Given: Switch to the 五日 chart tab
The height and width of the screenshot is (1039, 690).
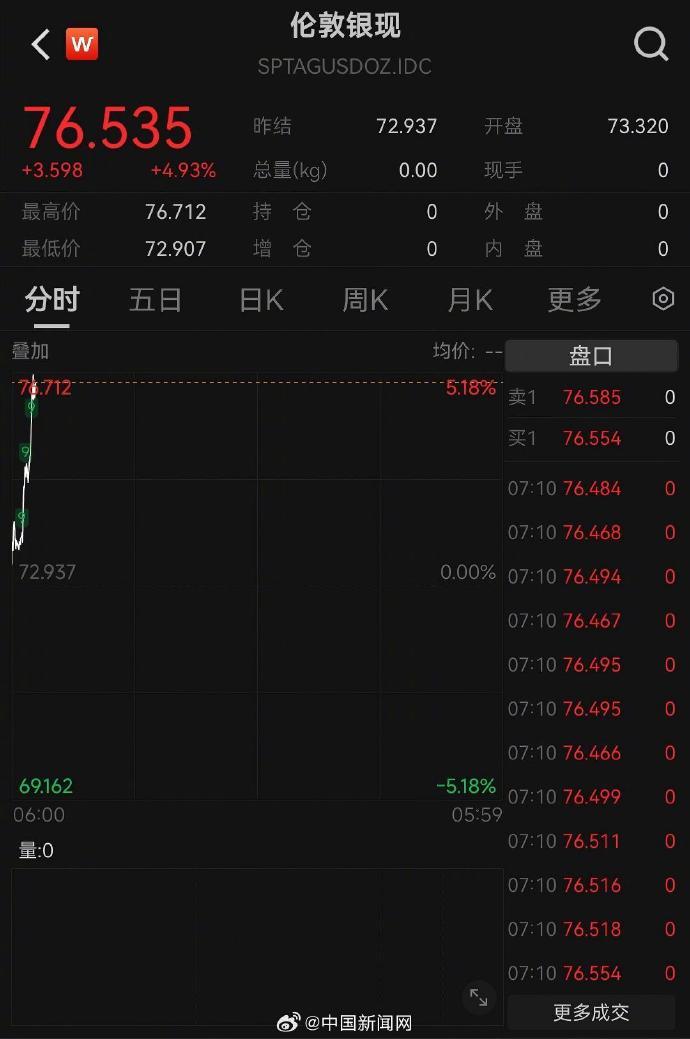Looking at the screenshot, I should pos(155,299).
